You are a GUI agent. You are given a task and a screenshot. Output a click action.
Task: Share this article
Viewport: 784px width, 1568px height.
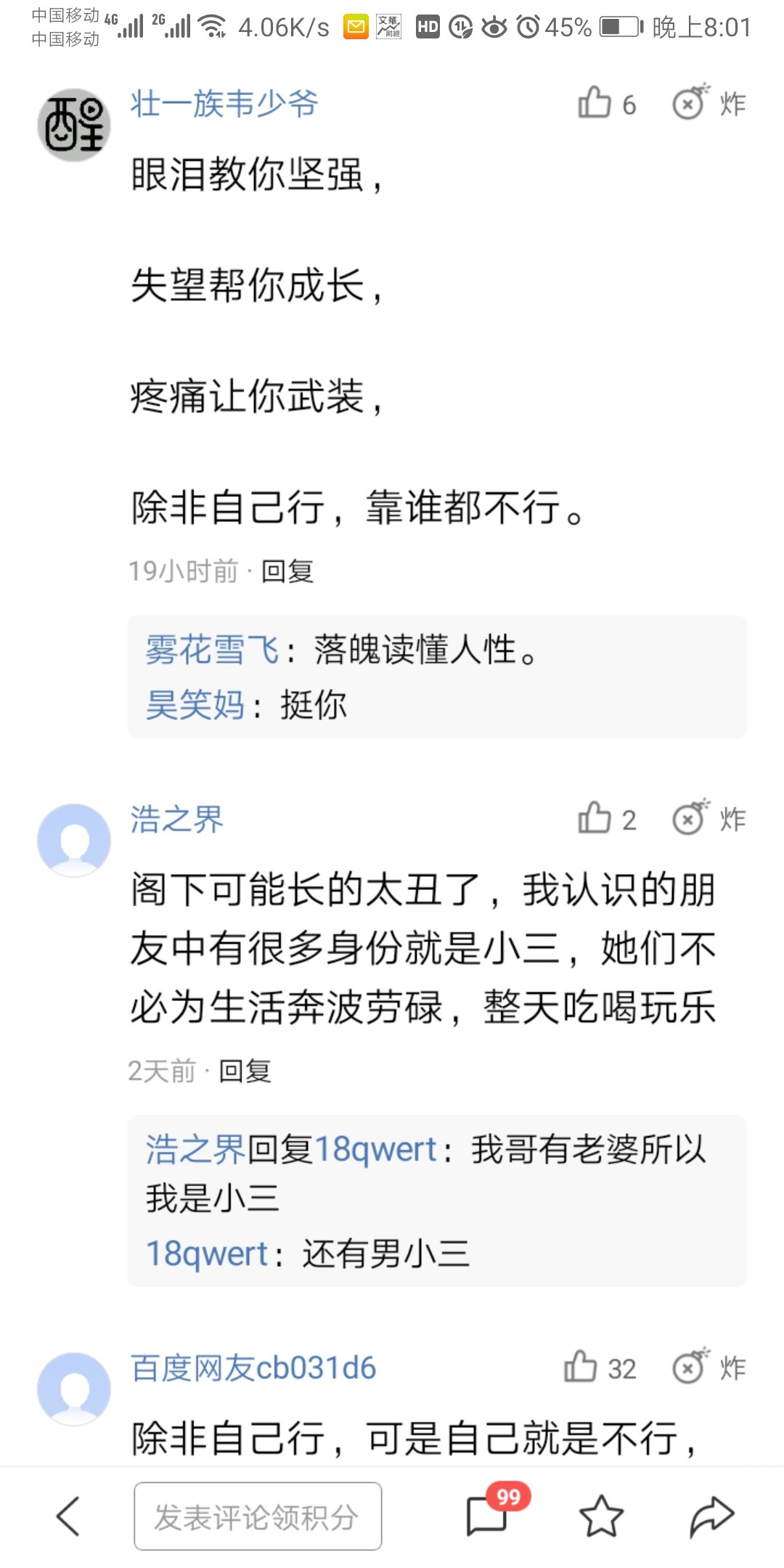(x=711, y=1516)
